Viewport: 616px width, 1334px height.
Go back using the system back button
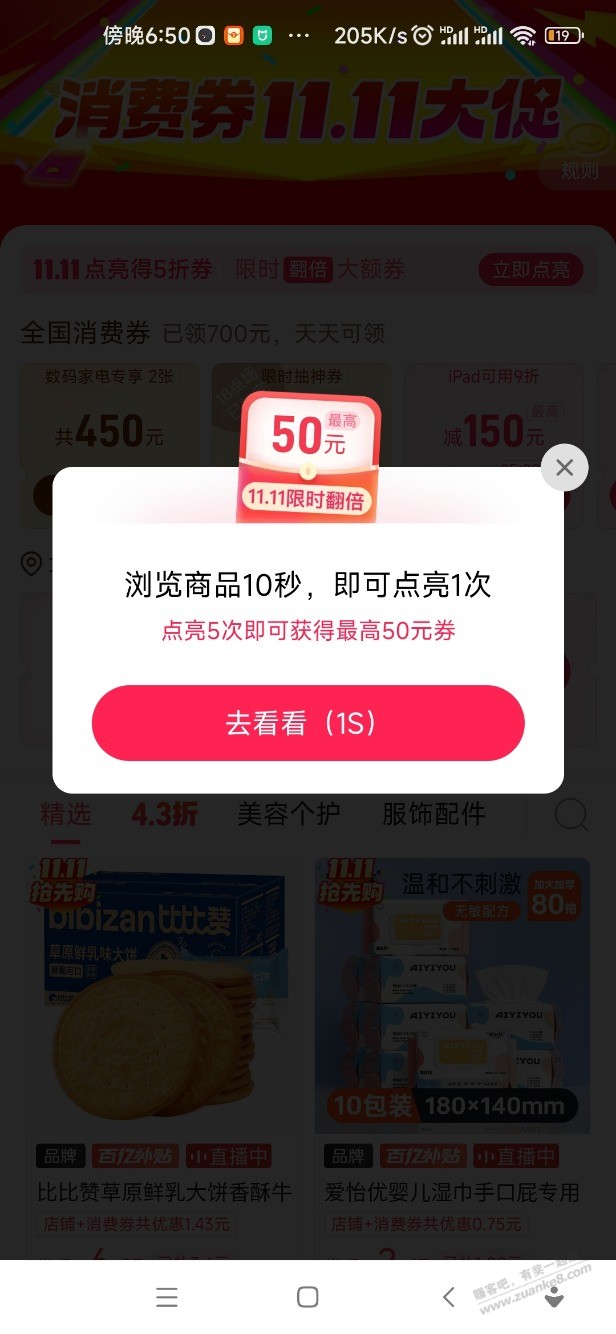coord(448,1297)
